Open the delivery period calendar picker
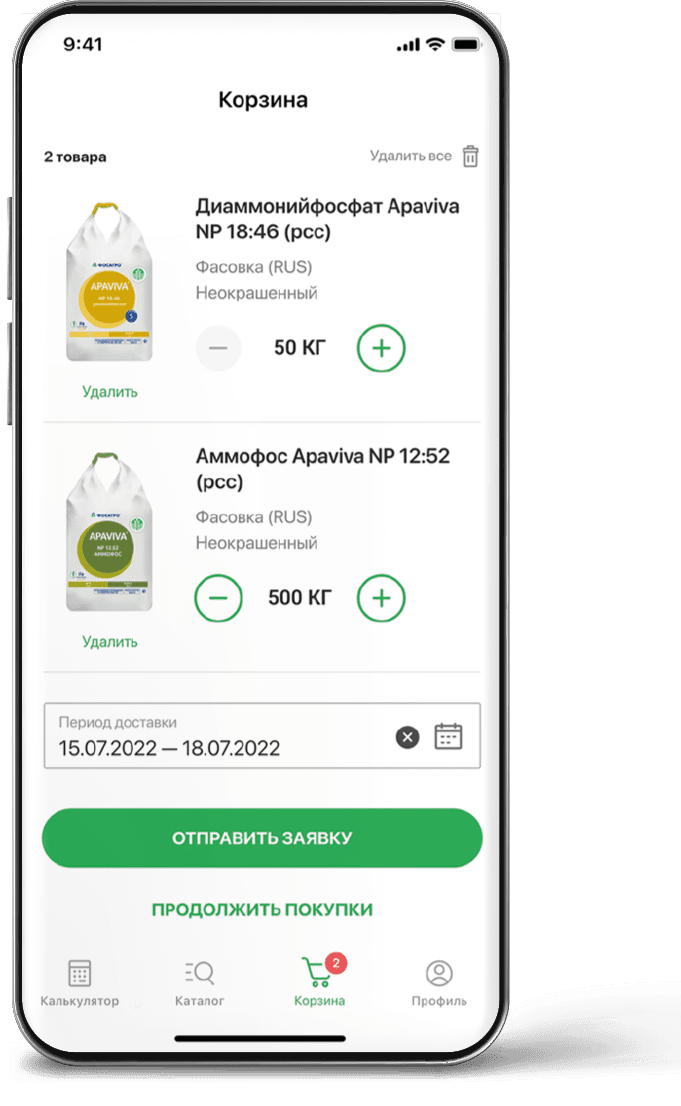The width and height of the screenshot is (681, 1106). 448,737
